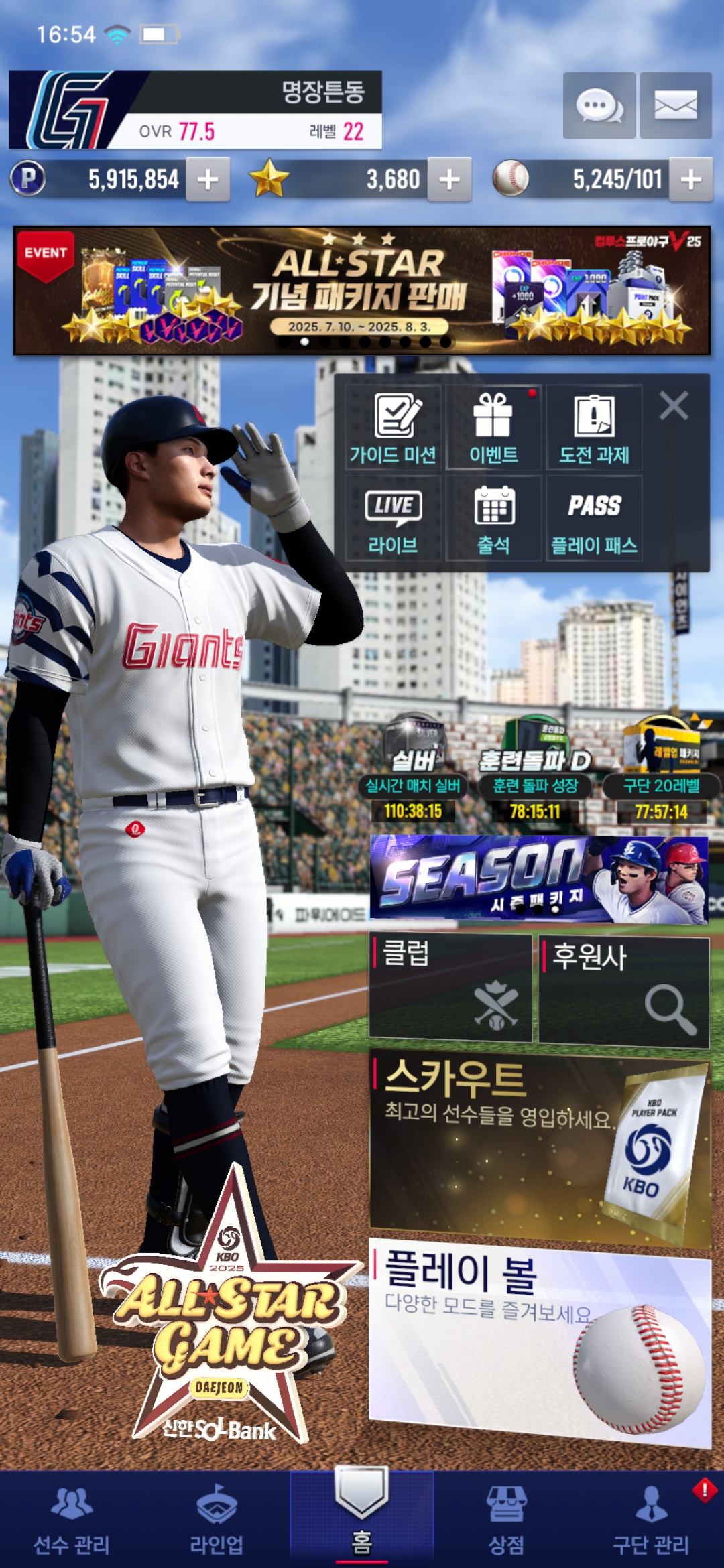Refill baseballs with the plus button
The width and height of the screenshot is (724, 1568).
click(x=690, y=180)
